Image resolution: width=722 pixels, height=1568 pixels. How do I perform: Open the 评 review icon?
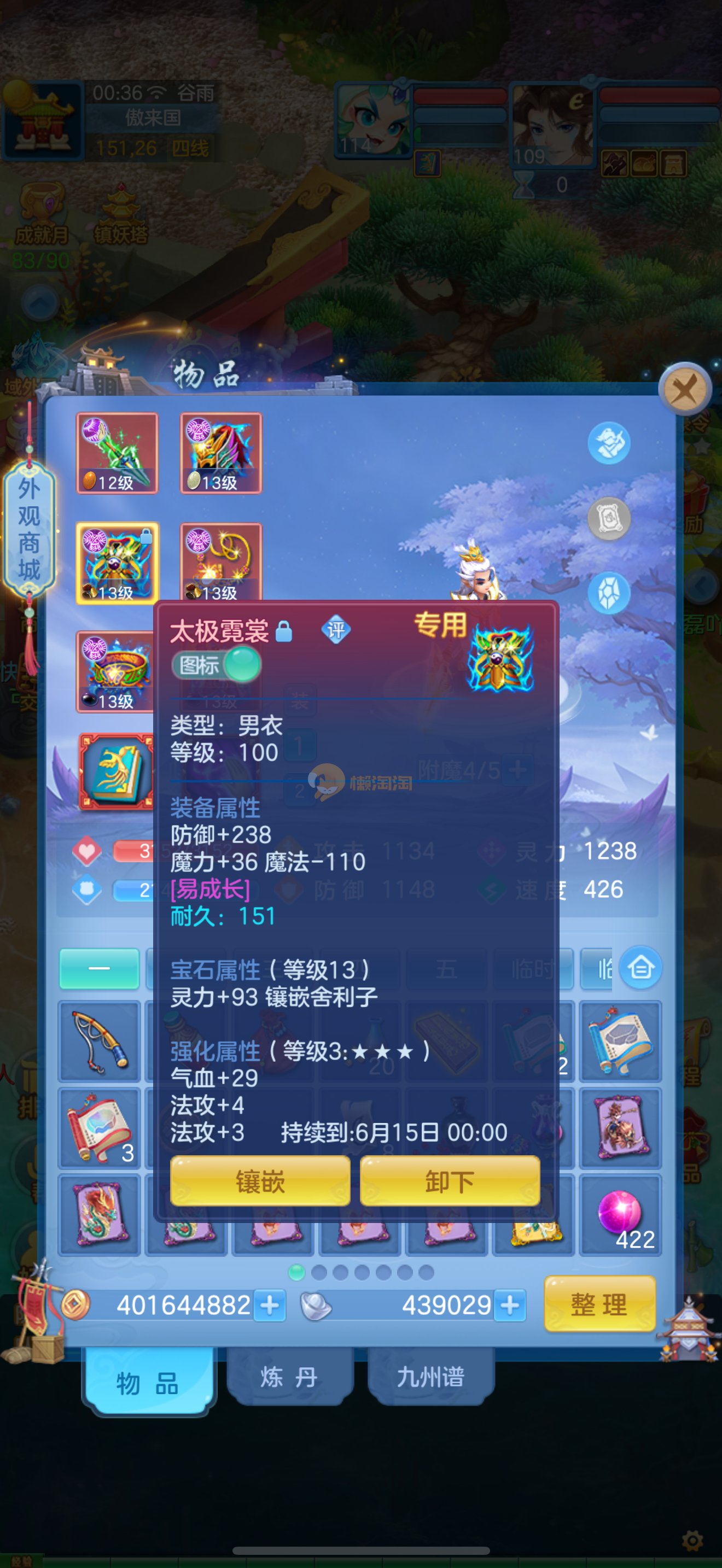(x=335, y=630)
